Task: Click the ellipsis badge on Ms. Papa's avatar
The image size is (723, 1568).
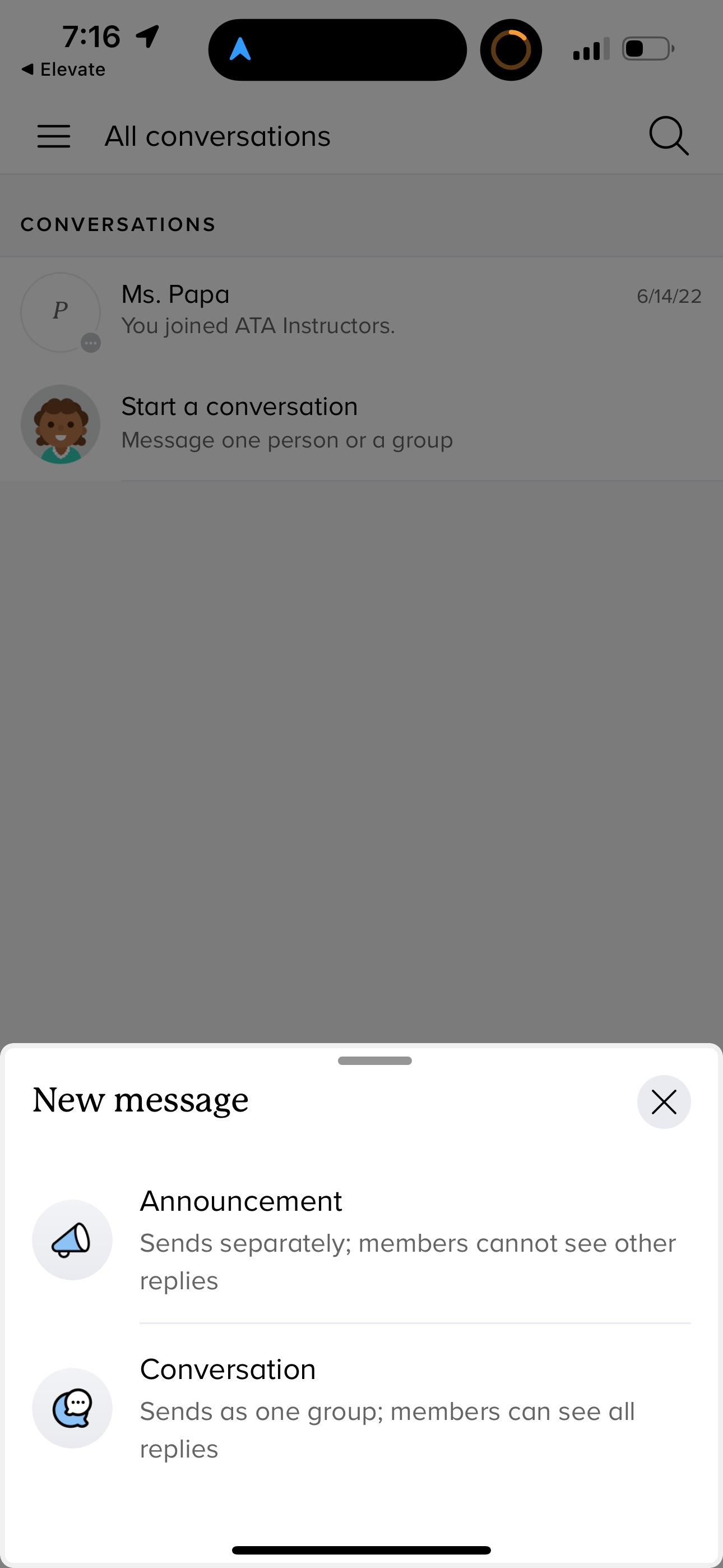Action: [91, 343]
